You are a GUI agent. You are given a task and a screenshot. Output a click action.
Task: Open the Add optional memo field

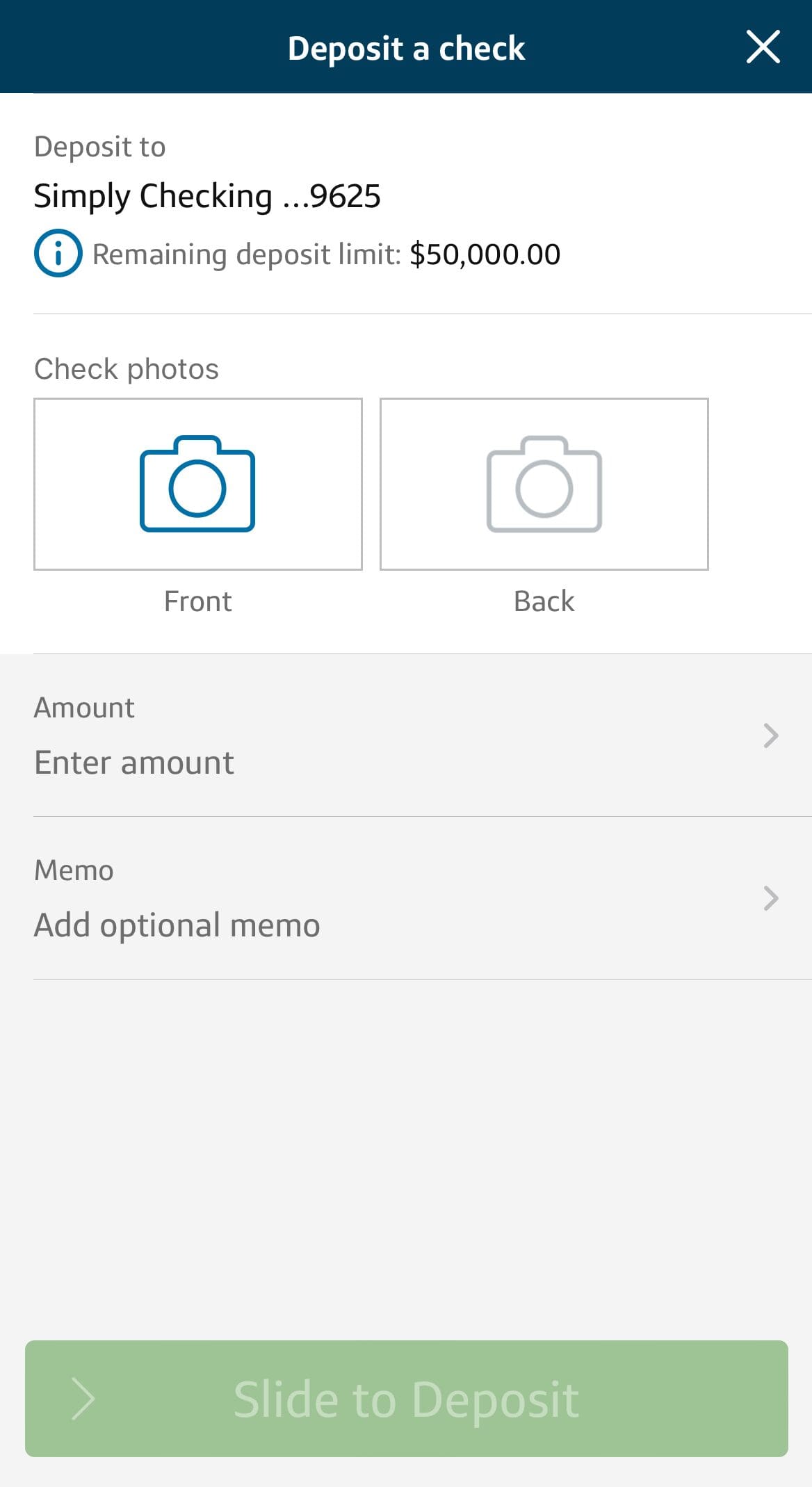177,925
